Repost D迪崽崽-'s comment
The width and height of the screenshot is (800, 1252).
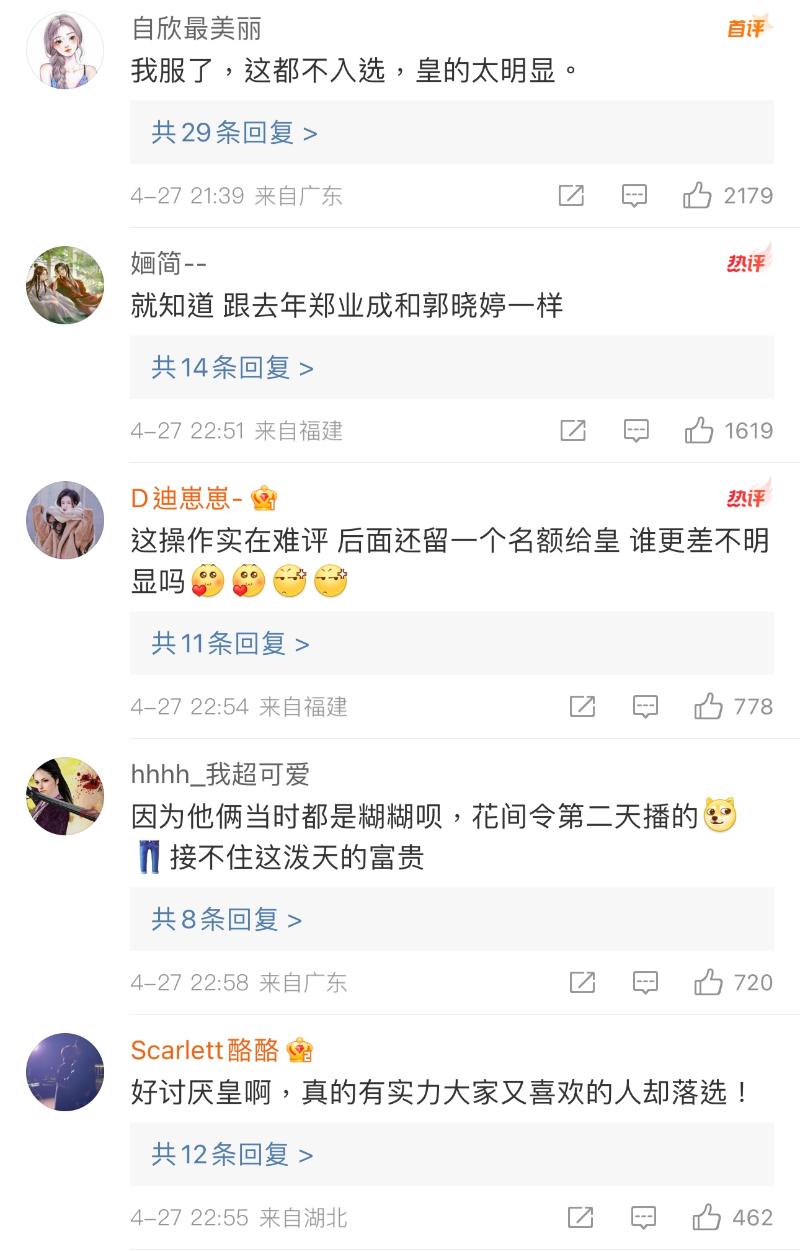[x=582, y=707]
